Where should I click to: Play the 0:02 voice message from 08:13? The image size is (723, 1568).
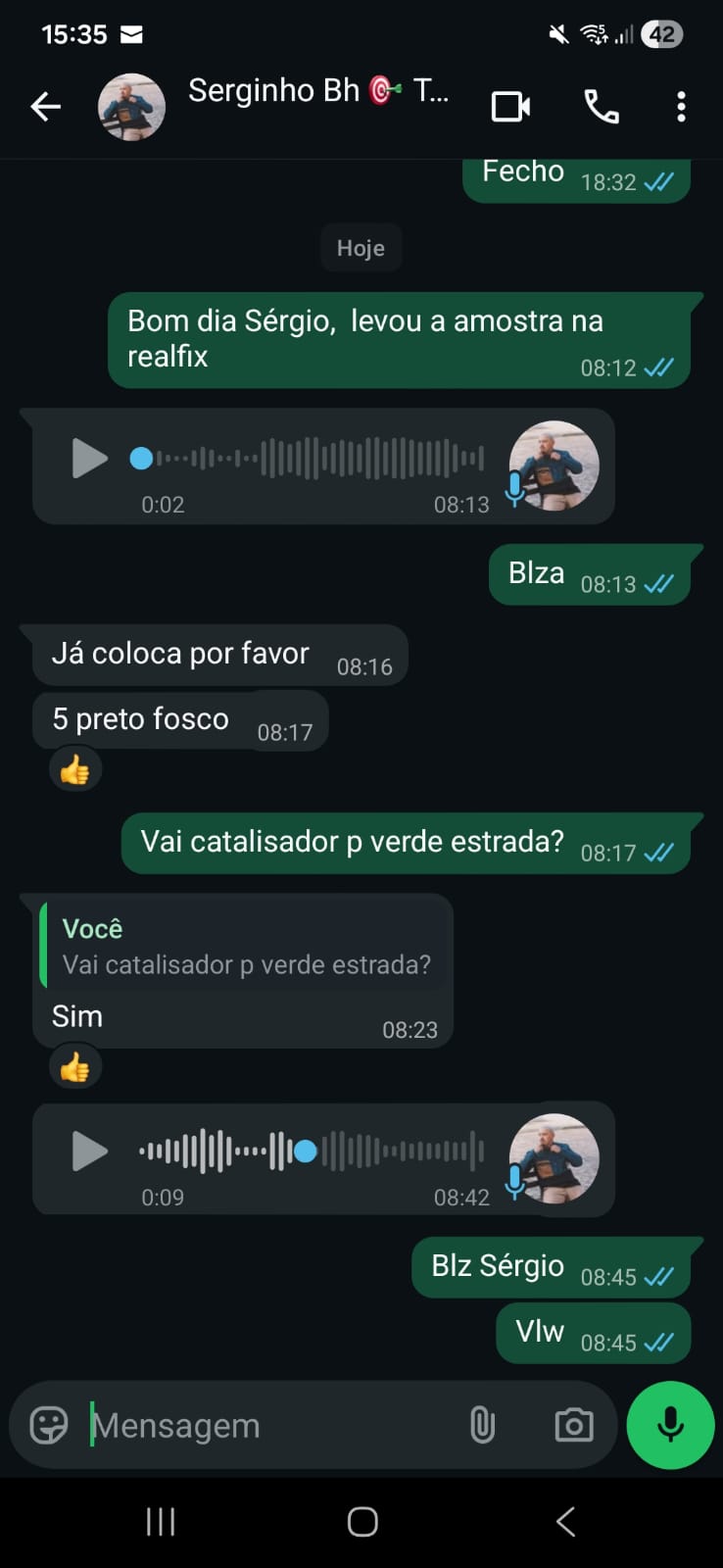click(89, 458)
